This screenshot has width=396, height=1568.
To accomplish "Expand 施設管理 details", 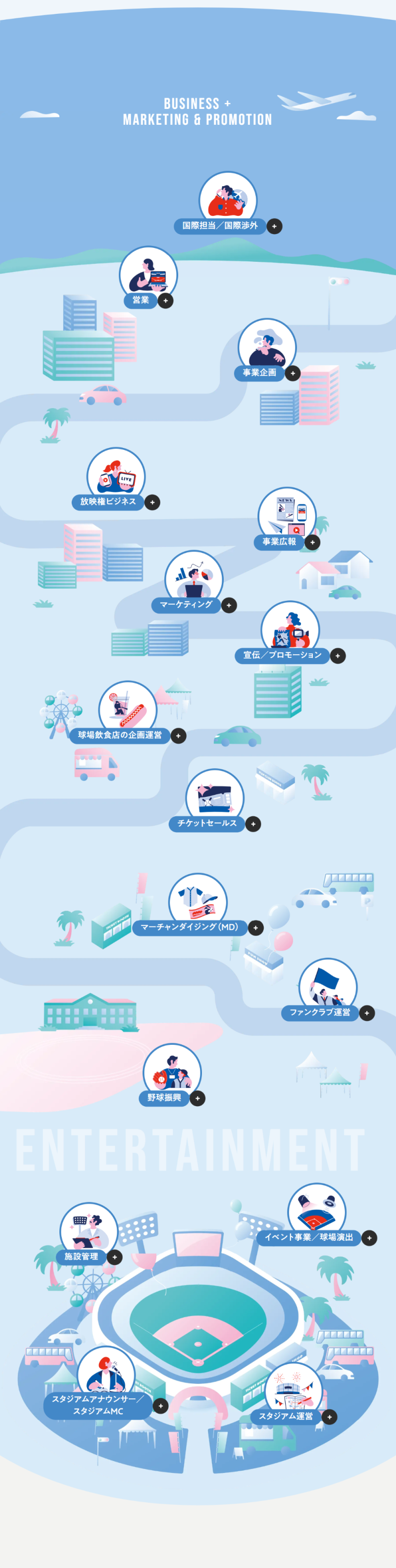I will coord(114,1257).
